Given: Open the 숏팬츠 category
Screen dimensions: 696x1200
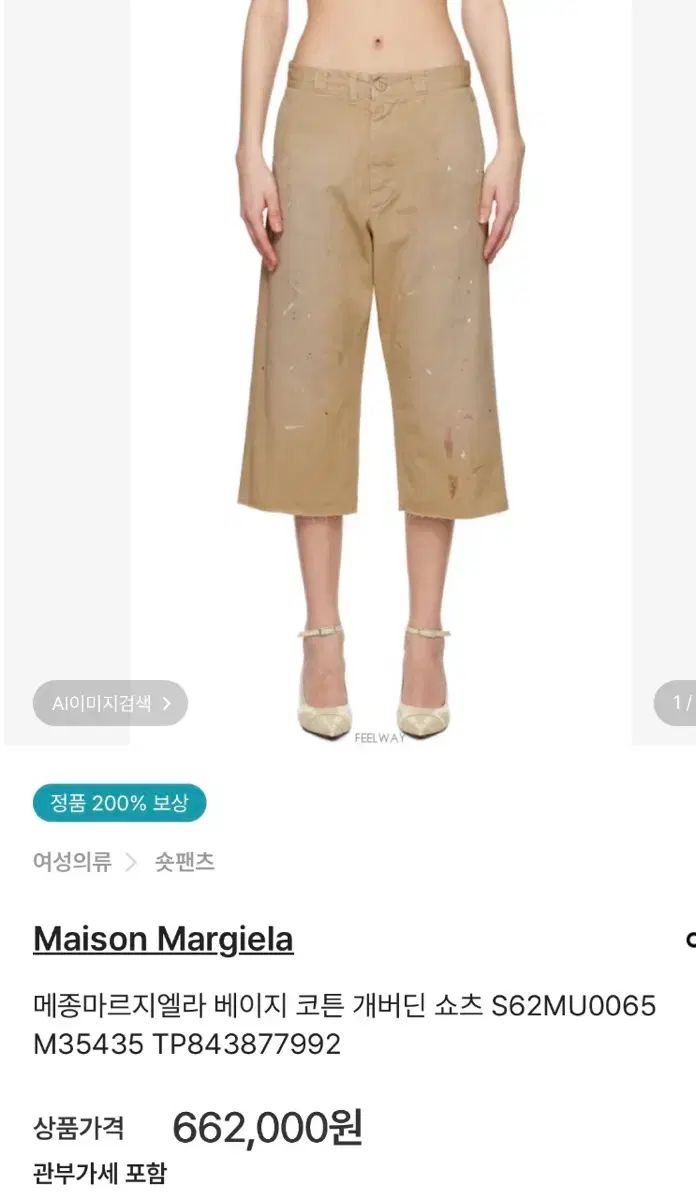Looking at the screenshot, I should click(x=185, y=862).
